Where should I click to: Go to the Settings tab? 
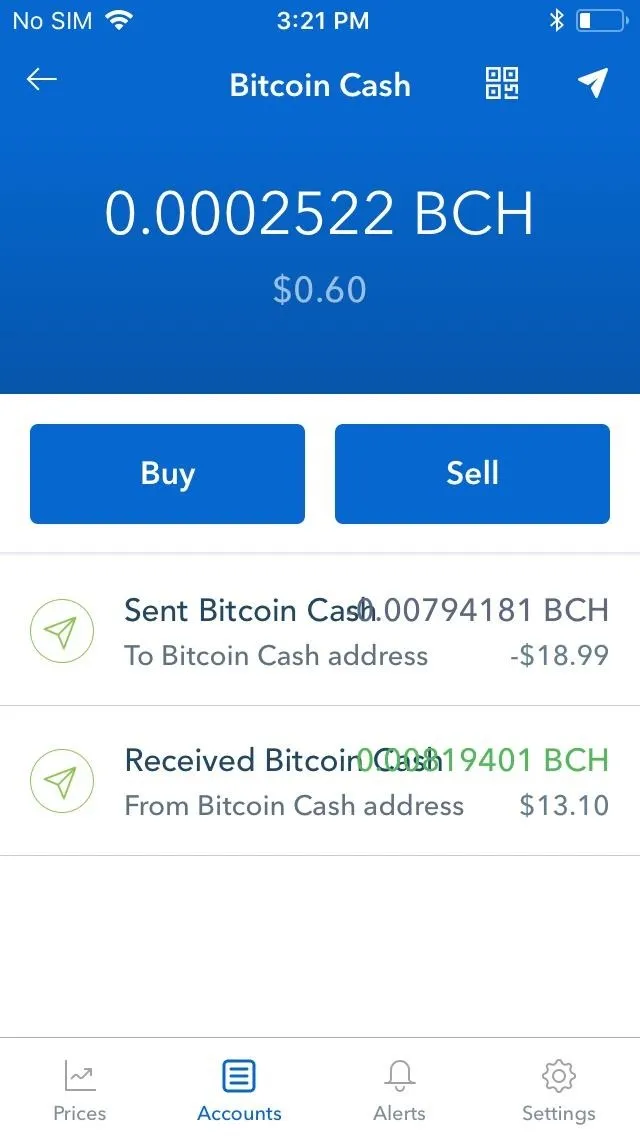tap(559, 1090)
